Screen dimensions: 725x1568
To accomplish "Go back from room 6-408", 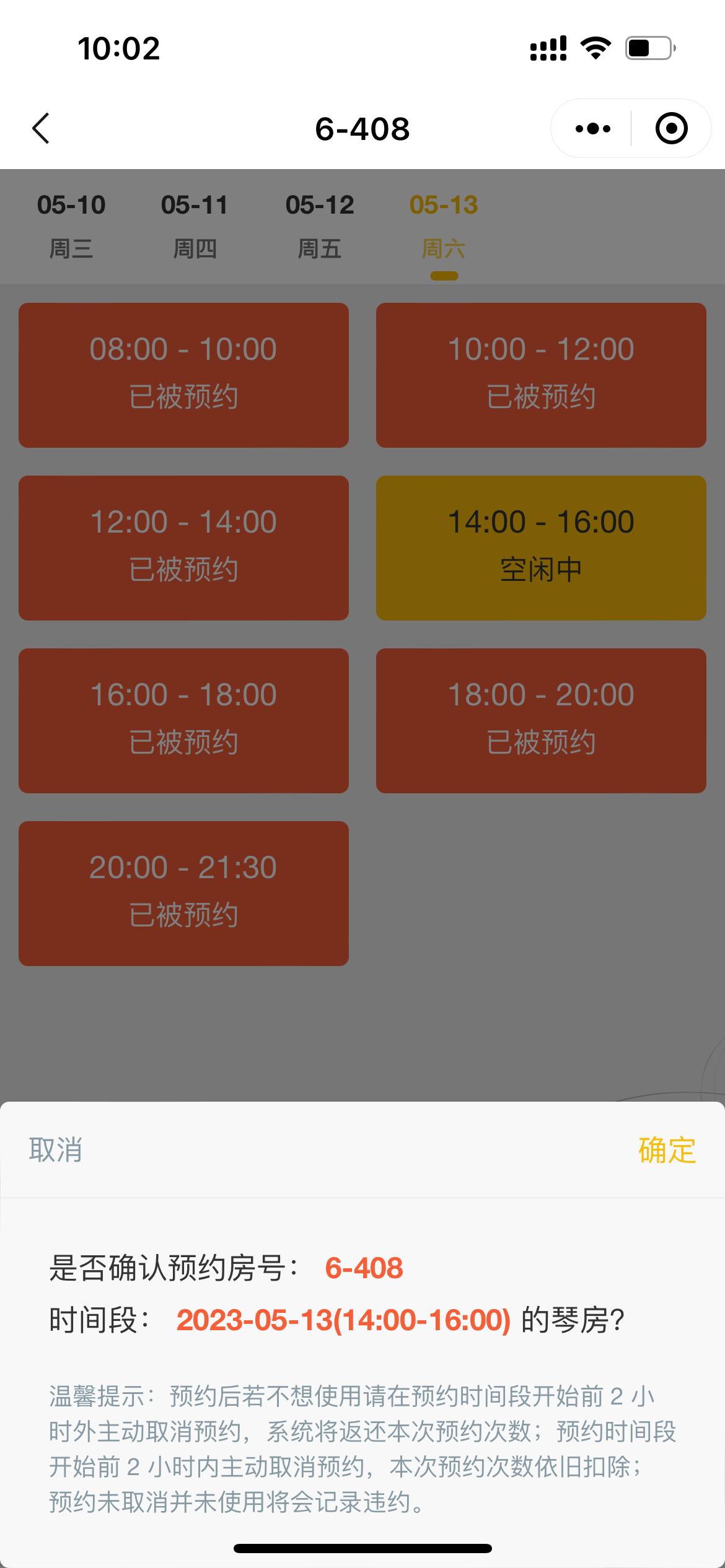I will point(41,128).
